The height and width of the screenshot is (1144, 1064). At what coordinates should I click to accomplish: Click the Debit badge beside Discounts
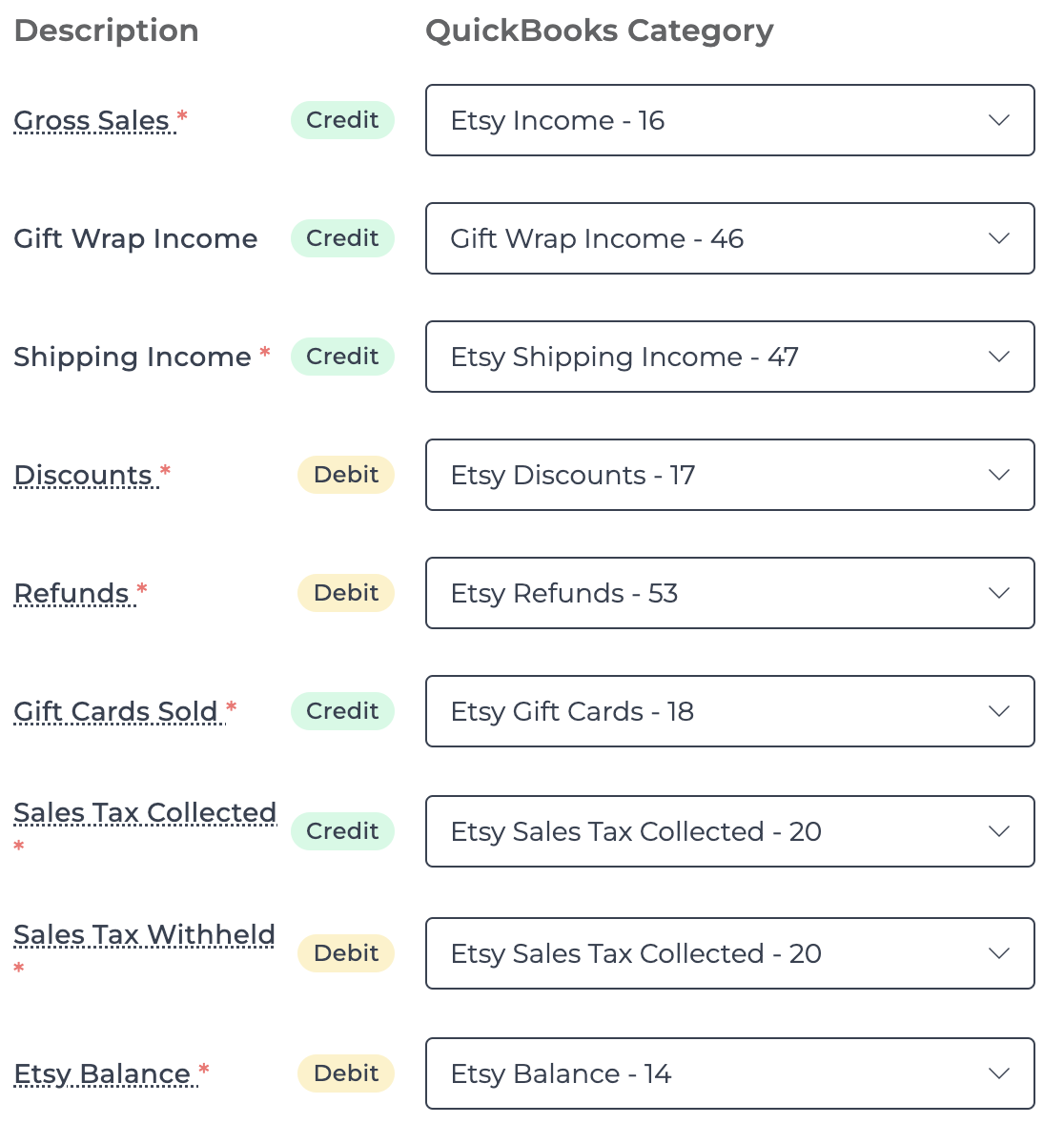coord(345,475)
